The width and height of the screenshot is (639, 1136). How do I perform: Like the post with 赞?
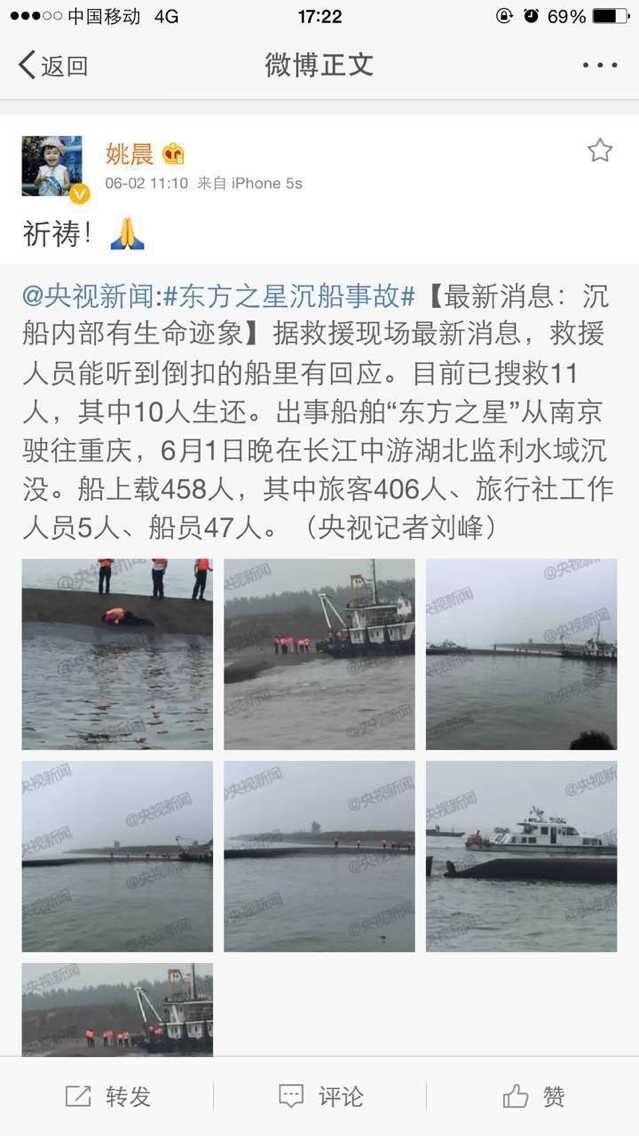pos(534,1096)
